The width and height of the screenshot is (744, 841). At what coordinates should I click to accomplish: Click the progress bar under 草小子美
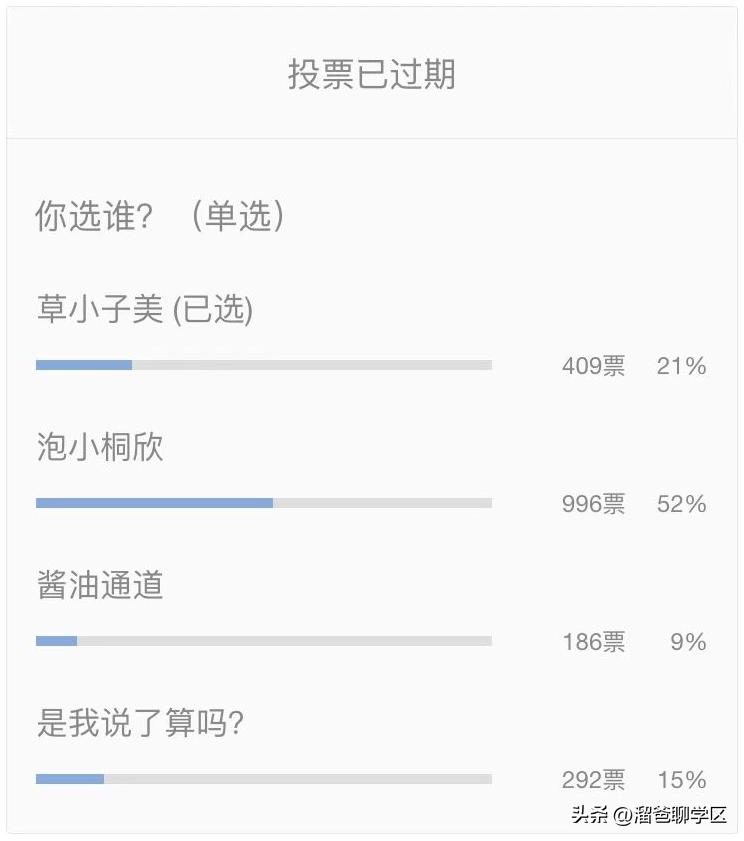pyautogui.click(x=263, y=364)
